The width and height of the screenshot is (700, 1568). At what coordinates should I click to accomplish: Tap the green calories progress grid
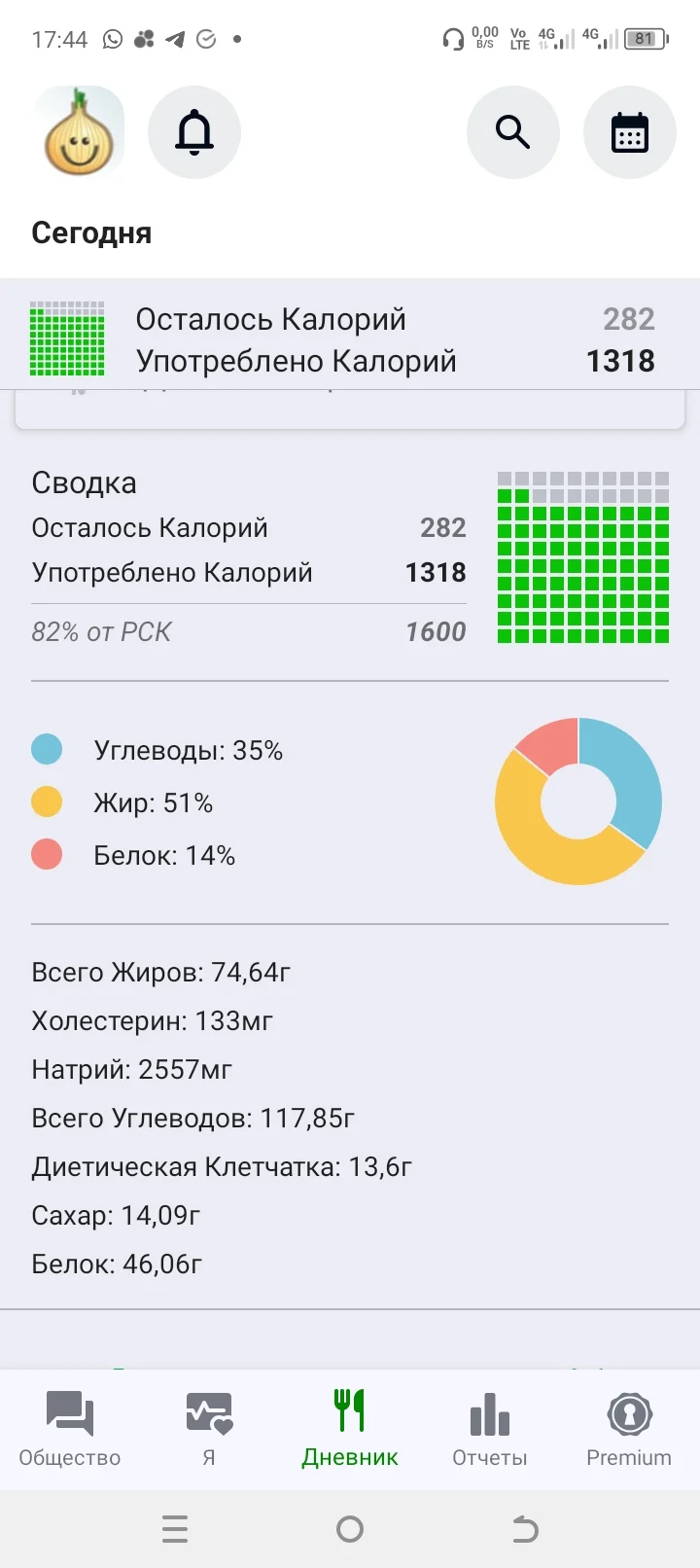coord(68,339)
